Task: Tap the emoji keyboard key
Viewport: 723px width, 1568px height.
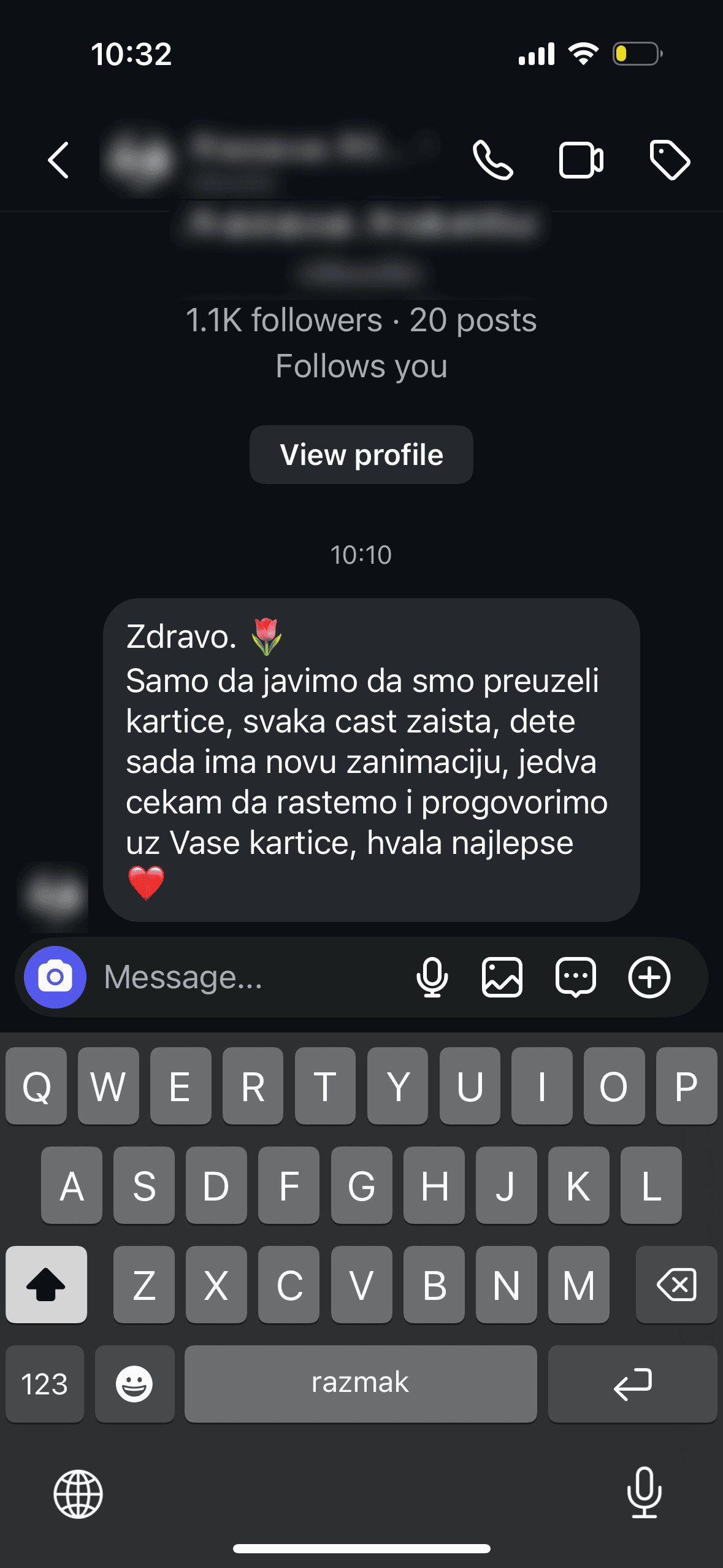Action: click(x=134, y=1384)
